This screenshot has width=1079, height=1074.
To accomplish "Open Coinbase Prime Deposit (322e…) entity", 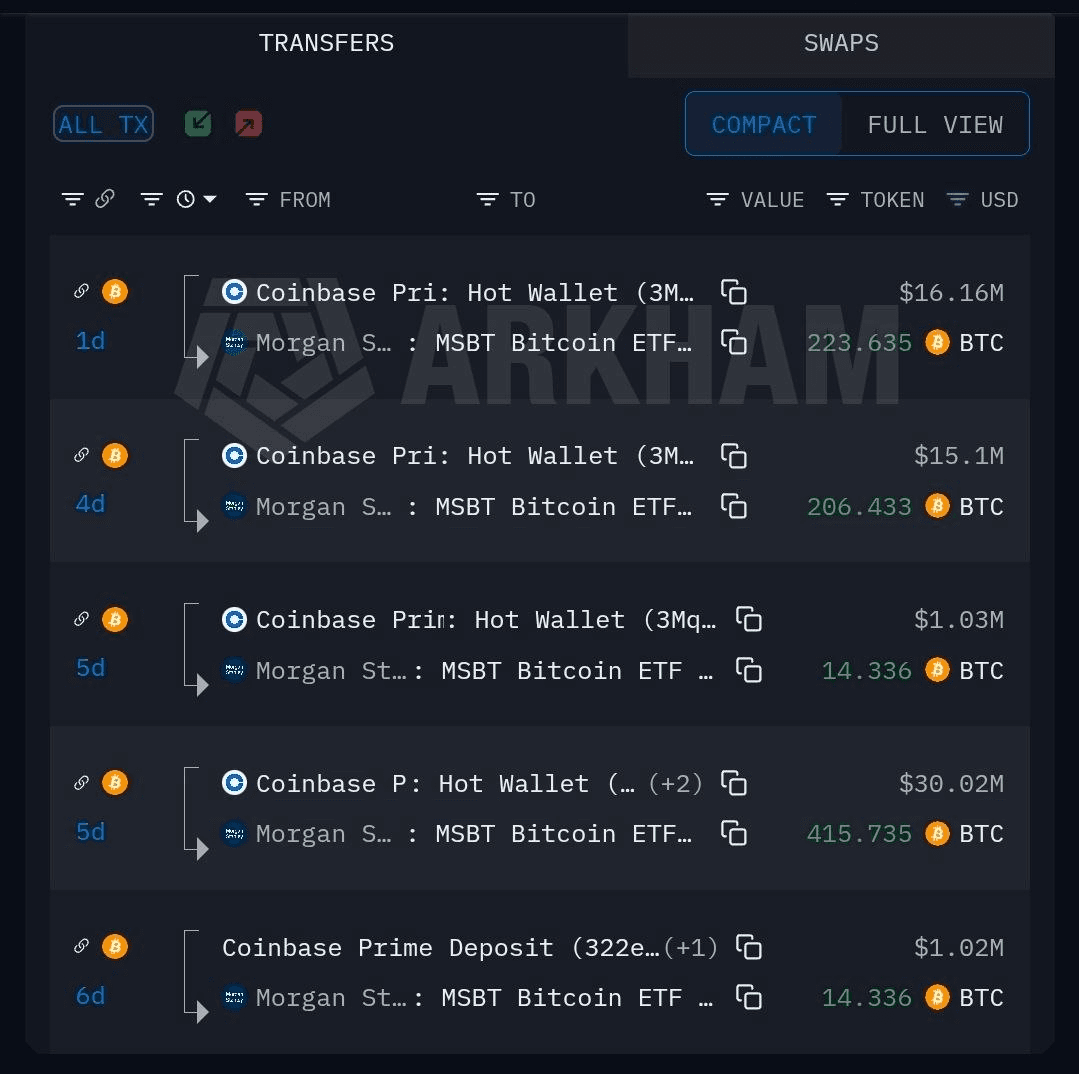I will pyautogui.click(x=440, y=948).
